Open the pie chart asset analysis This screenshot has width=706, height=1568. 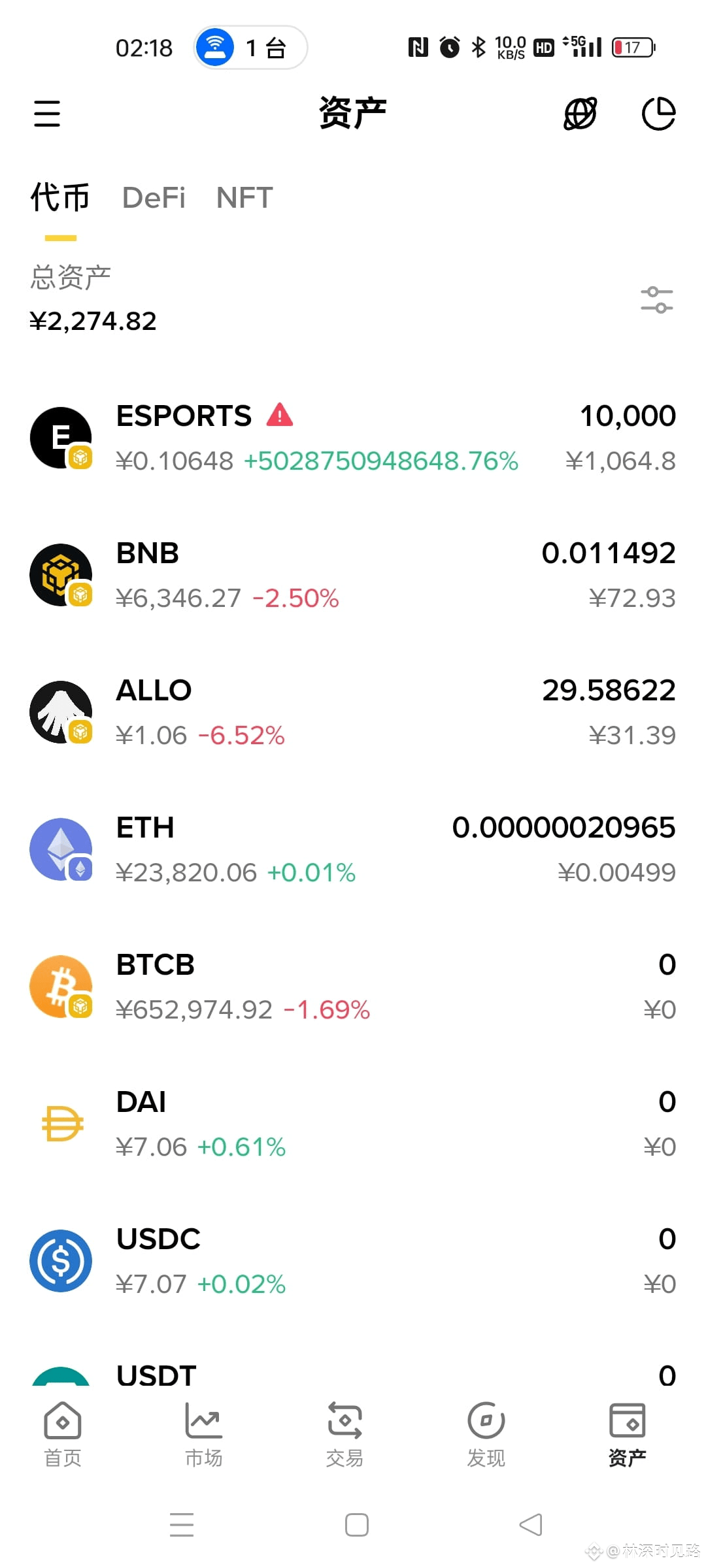tap(658, 114)
